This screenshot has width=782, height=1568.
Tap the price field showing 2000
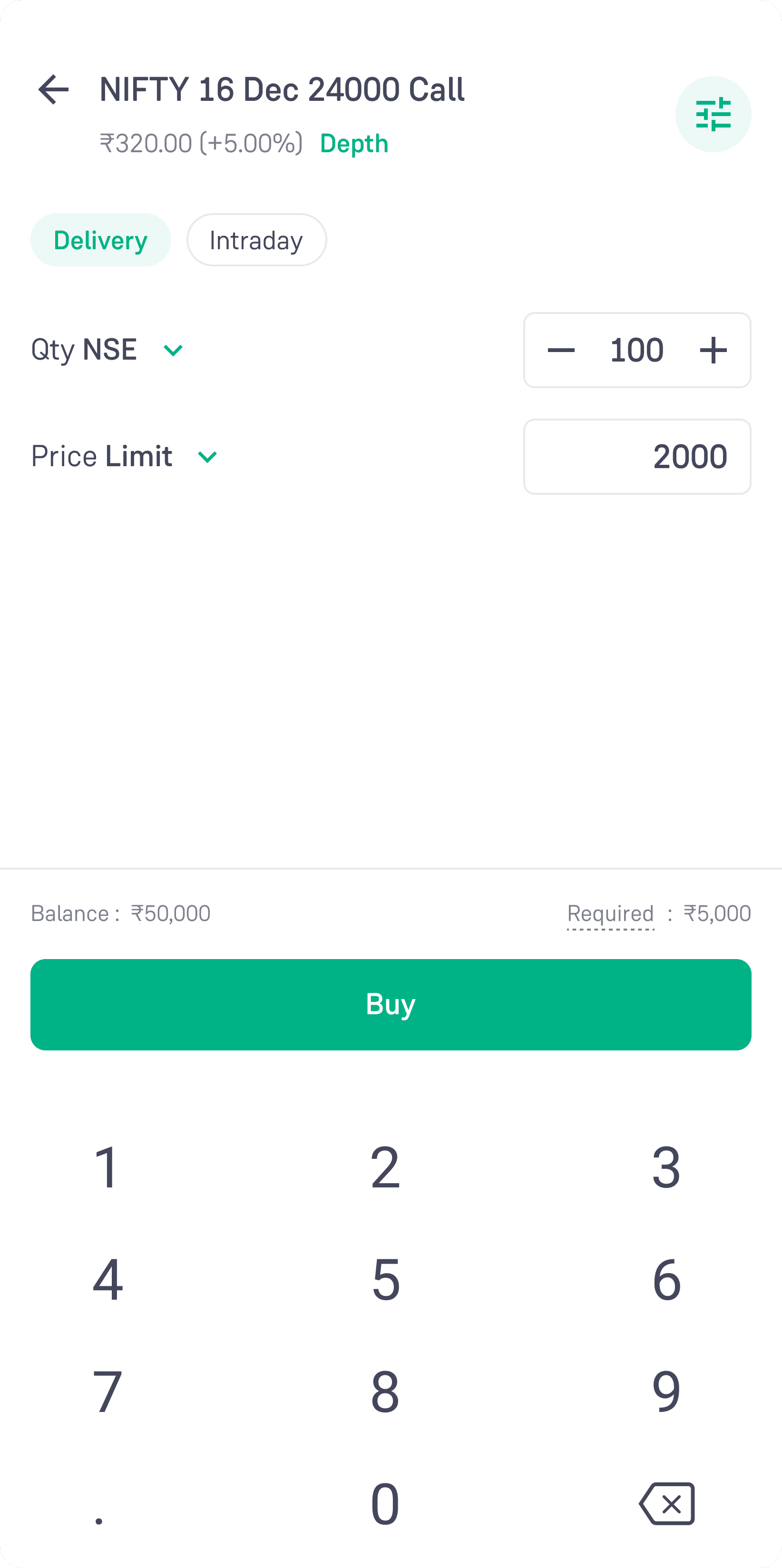(637, 457)
